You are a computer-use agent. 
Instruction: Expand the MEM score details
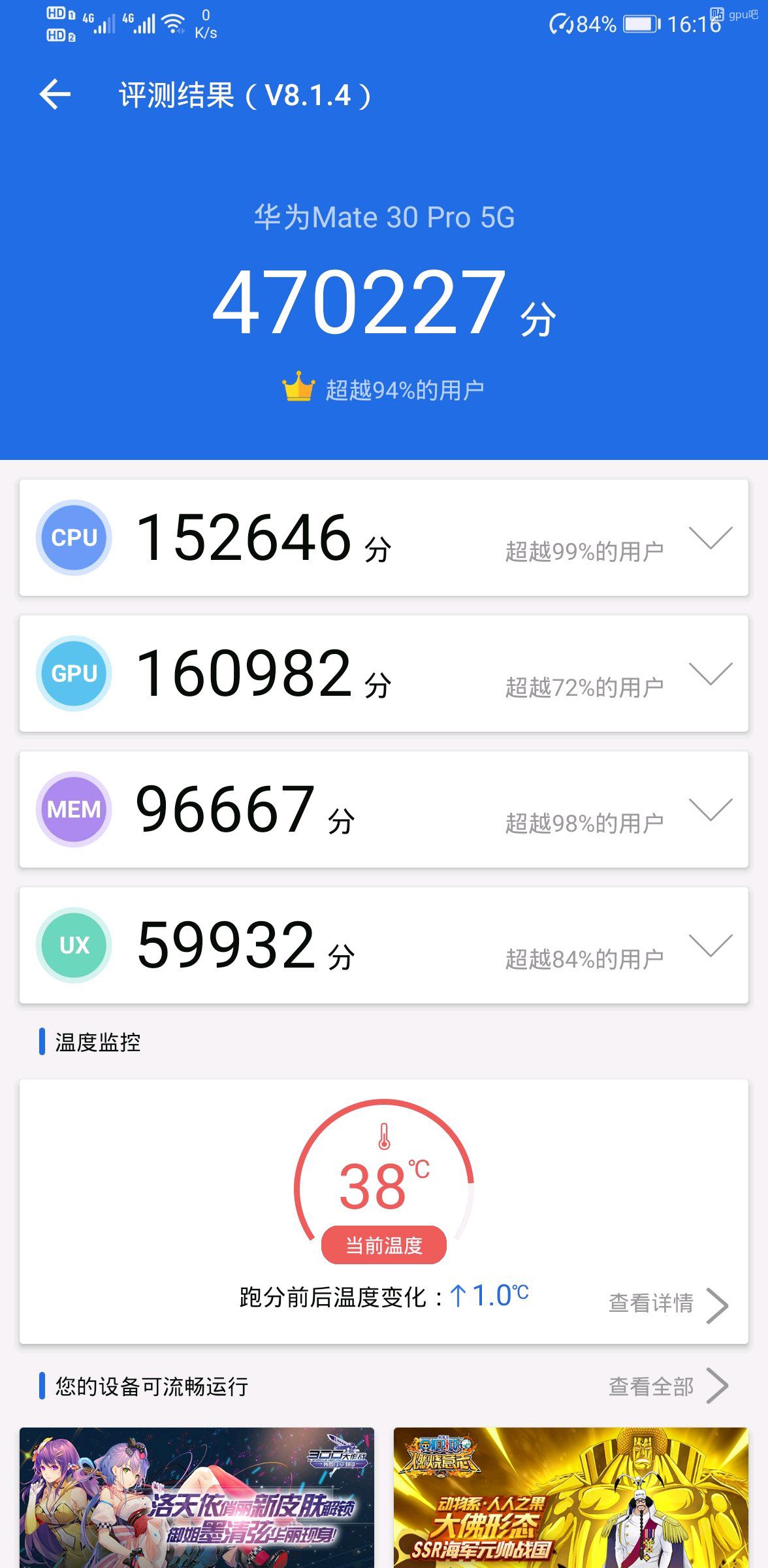click(x=711, y=810)
